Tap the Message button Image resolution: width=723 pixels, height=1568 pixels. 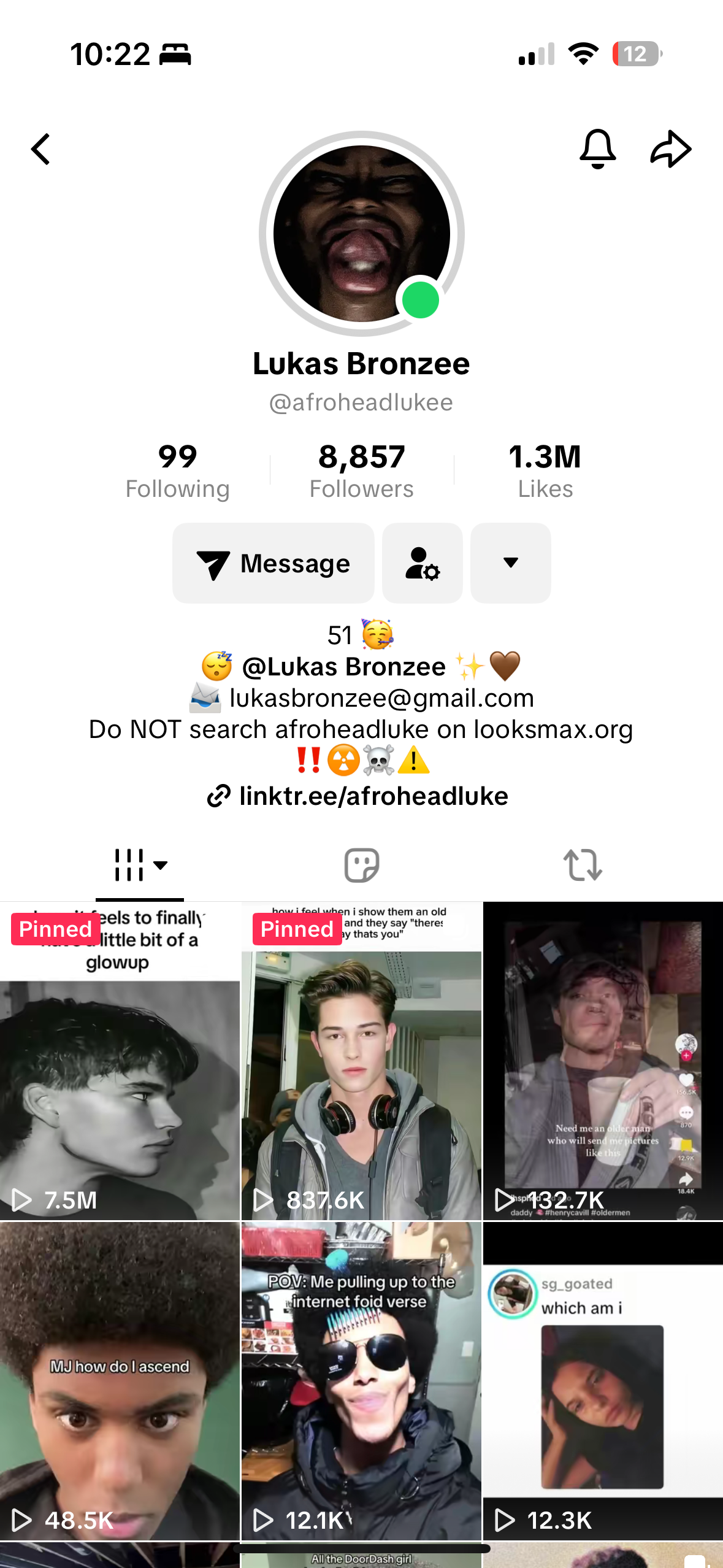(x=274, y=563)
